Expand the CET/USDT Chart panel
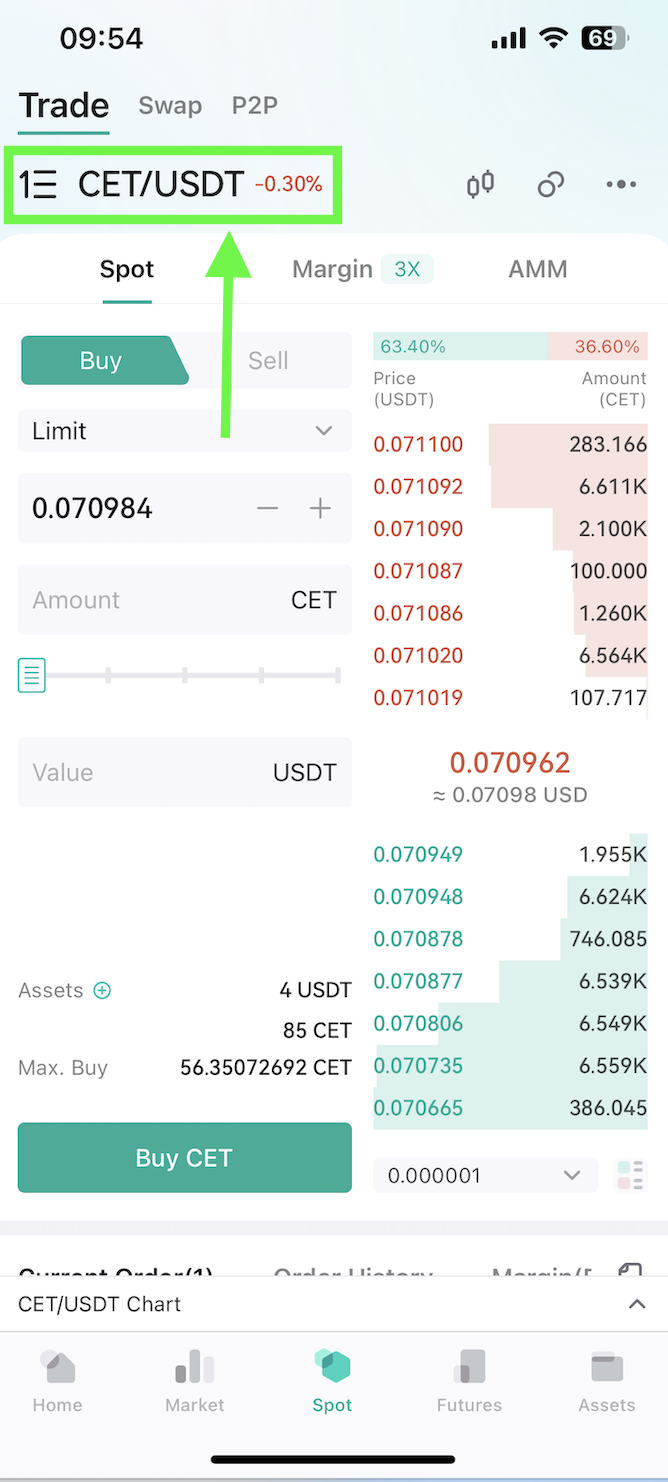 pos(334,1304)
